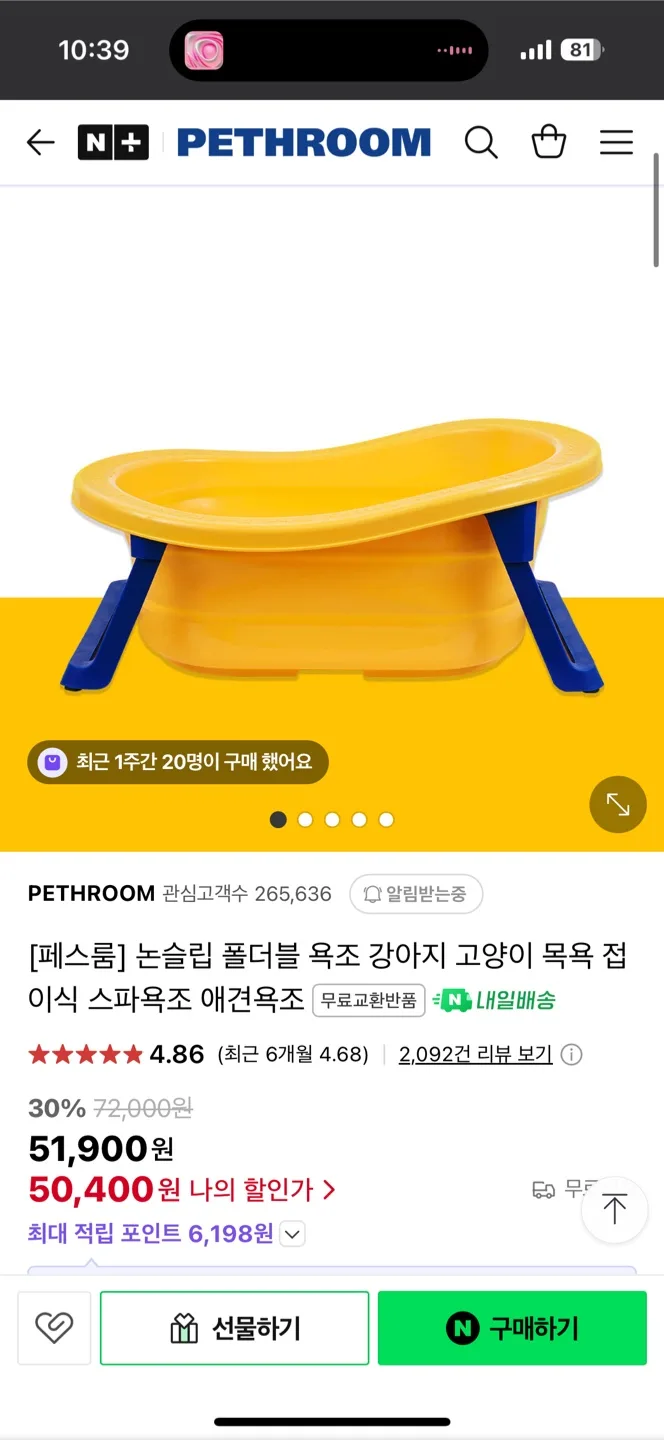Open the N+ membership logo

pyautogui.click(x=113, y=143)
